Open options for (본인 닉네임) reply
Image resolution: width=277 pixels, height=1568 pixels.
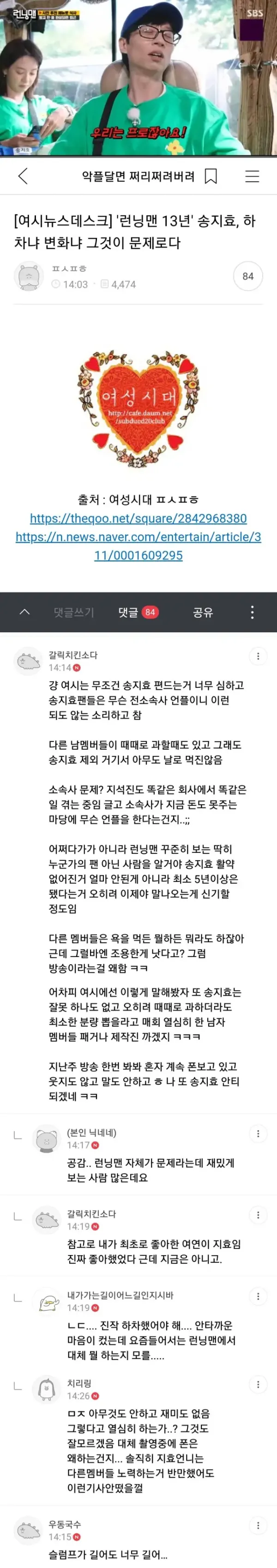pyautogui.click(x=258, y=1134)
